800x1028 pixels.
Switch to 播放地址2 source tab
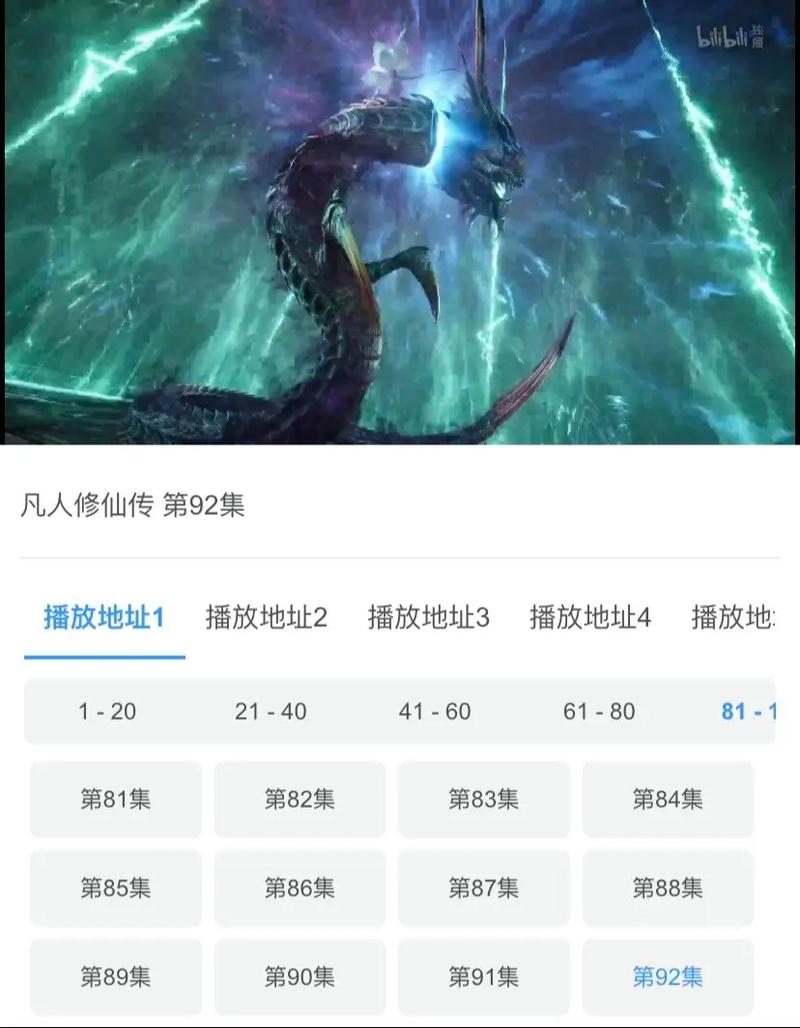click(266, 618)
